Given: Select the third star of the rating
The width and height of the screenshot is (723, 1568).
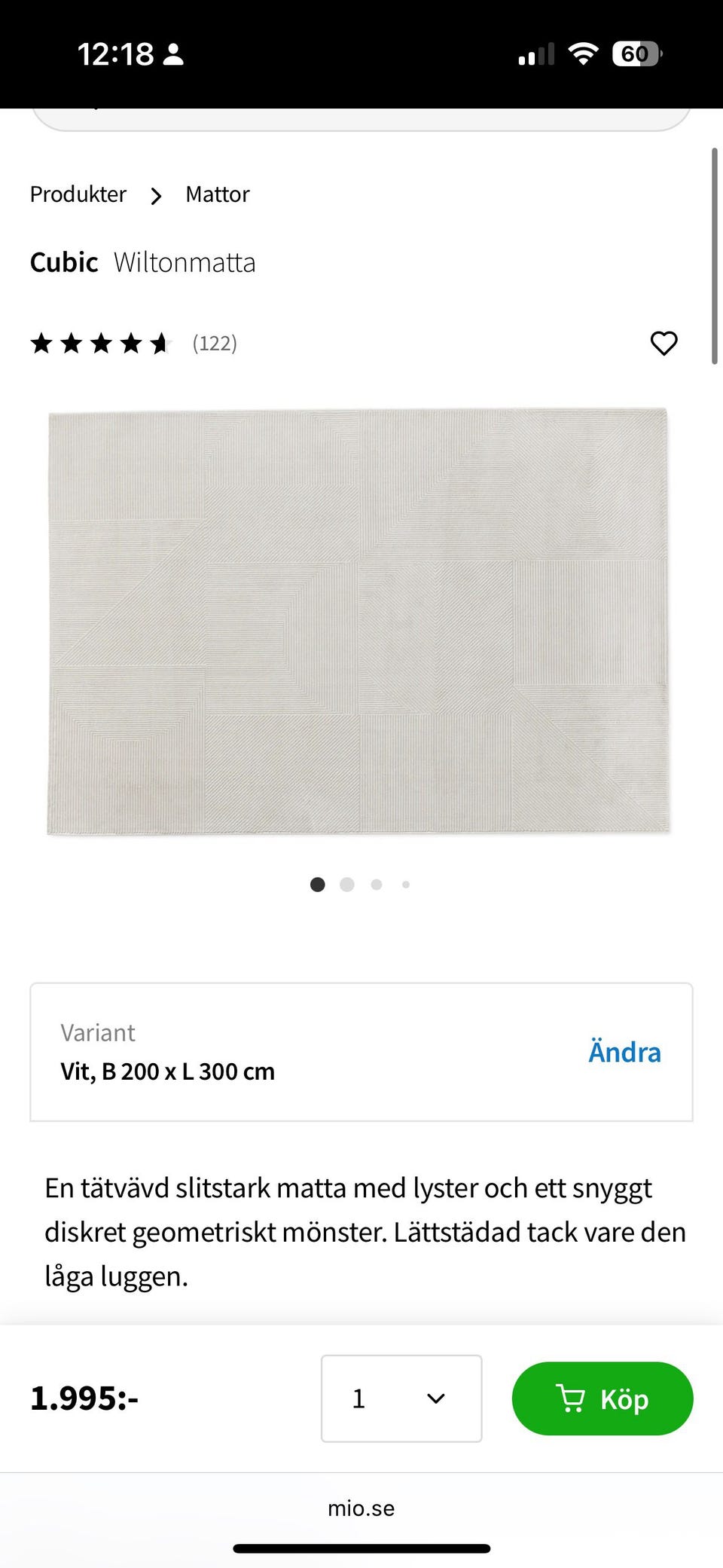Looking at the screenshot, I should point(102,344).
